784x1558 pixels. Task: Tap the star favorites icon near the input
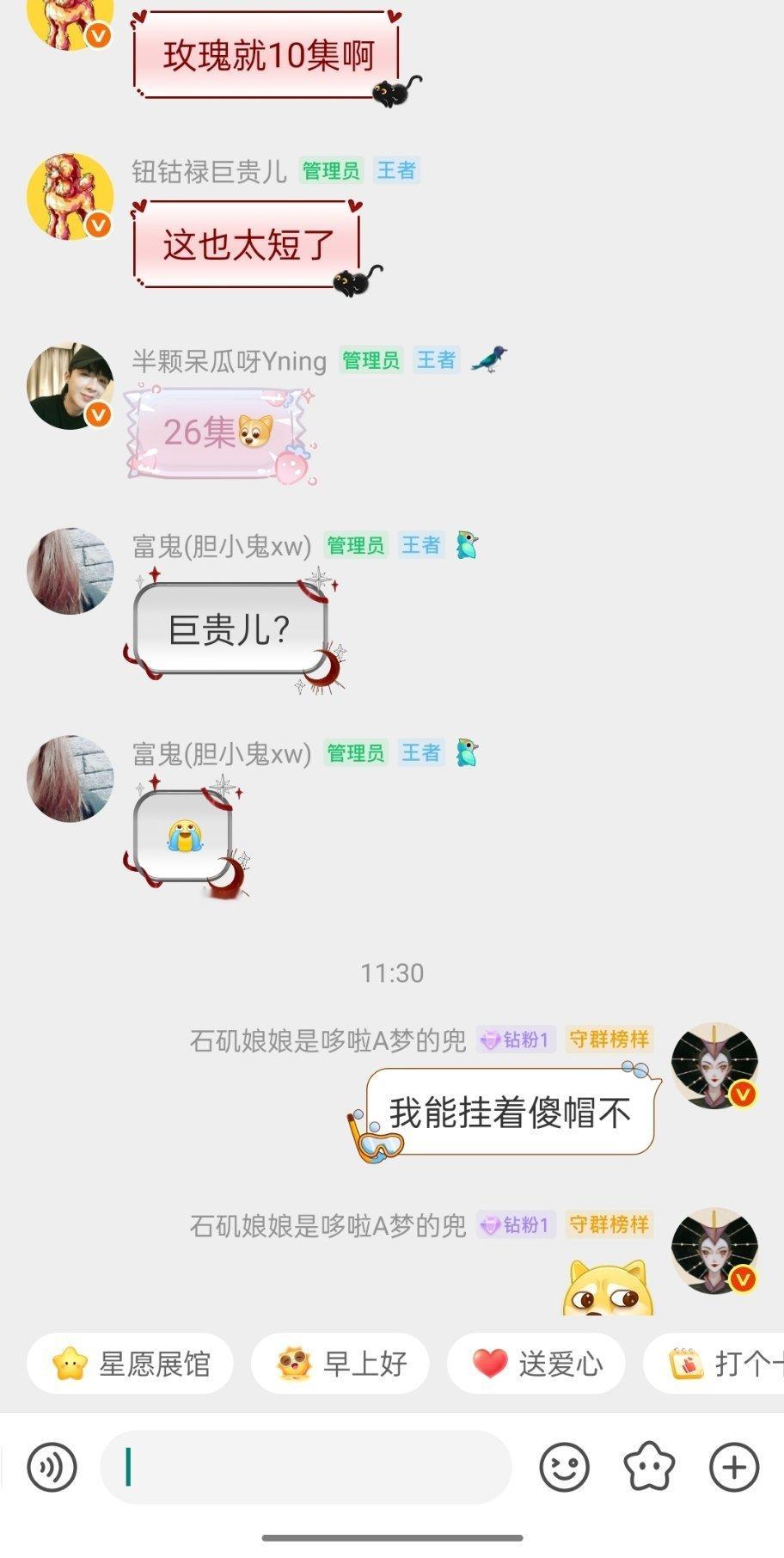[x=647, y=1469]
